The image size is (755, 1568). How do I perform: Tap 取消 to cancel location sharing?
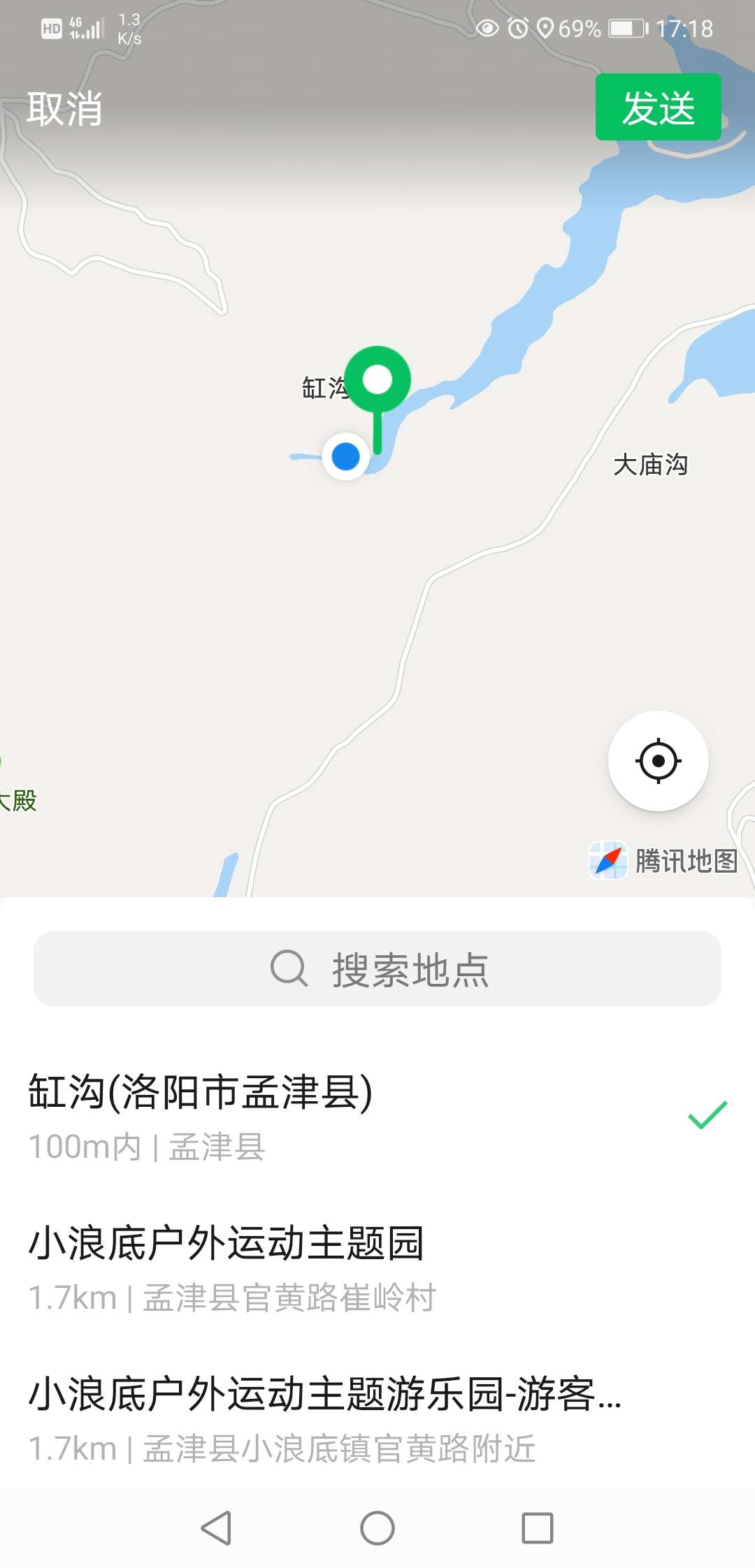point(64,108)
